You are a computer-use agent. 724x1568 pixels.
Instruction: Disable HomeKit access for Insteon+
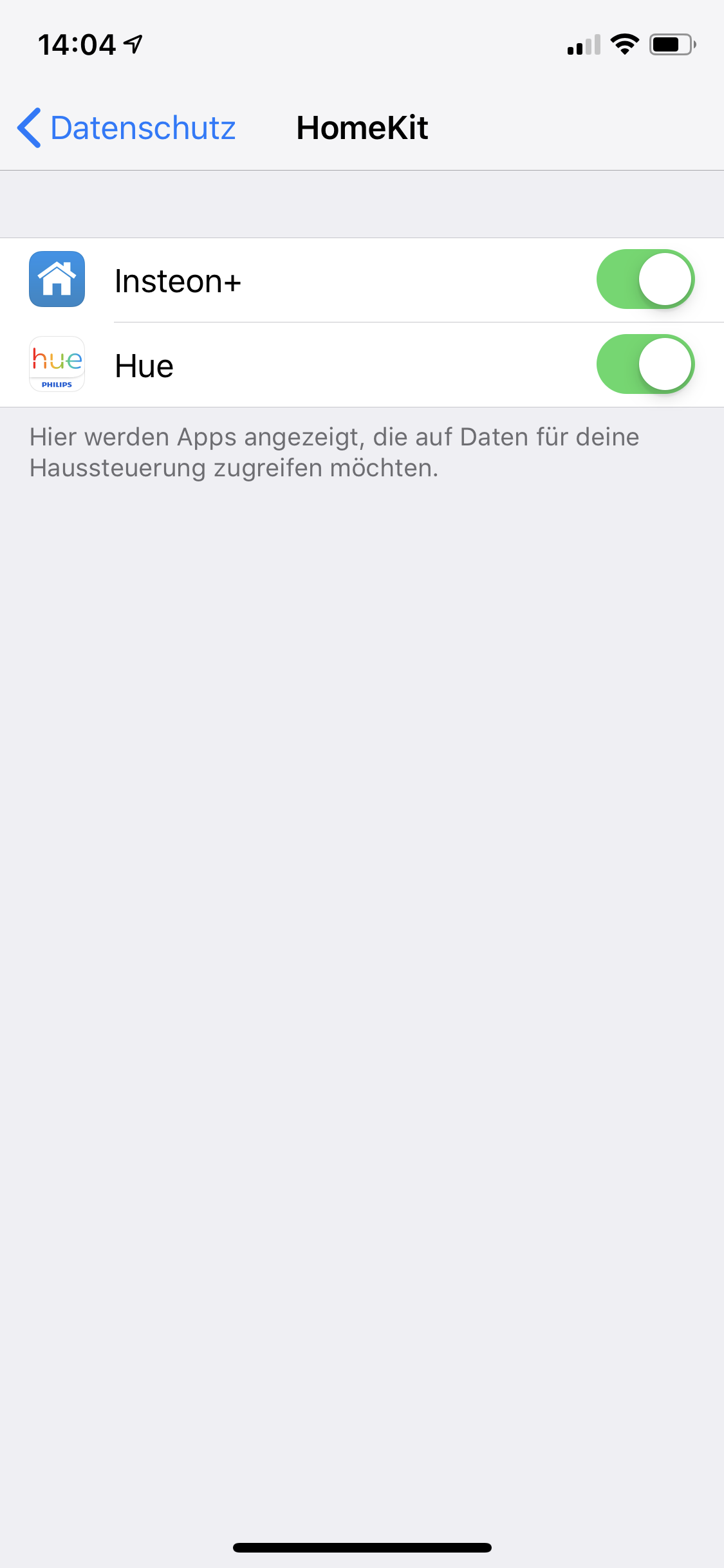click(645, 279)
